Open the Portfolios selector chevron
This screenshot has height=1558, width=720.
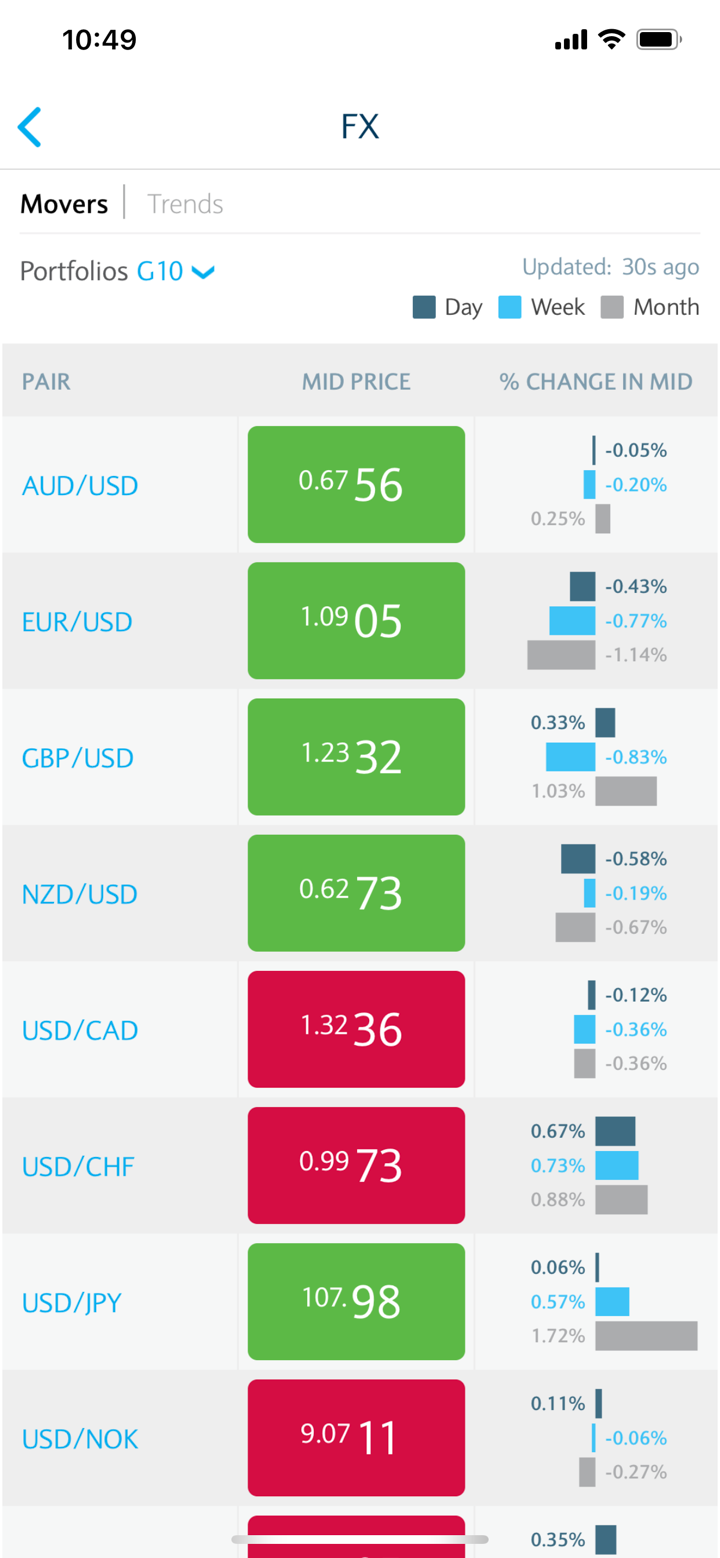(203, 271)
